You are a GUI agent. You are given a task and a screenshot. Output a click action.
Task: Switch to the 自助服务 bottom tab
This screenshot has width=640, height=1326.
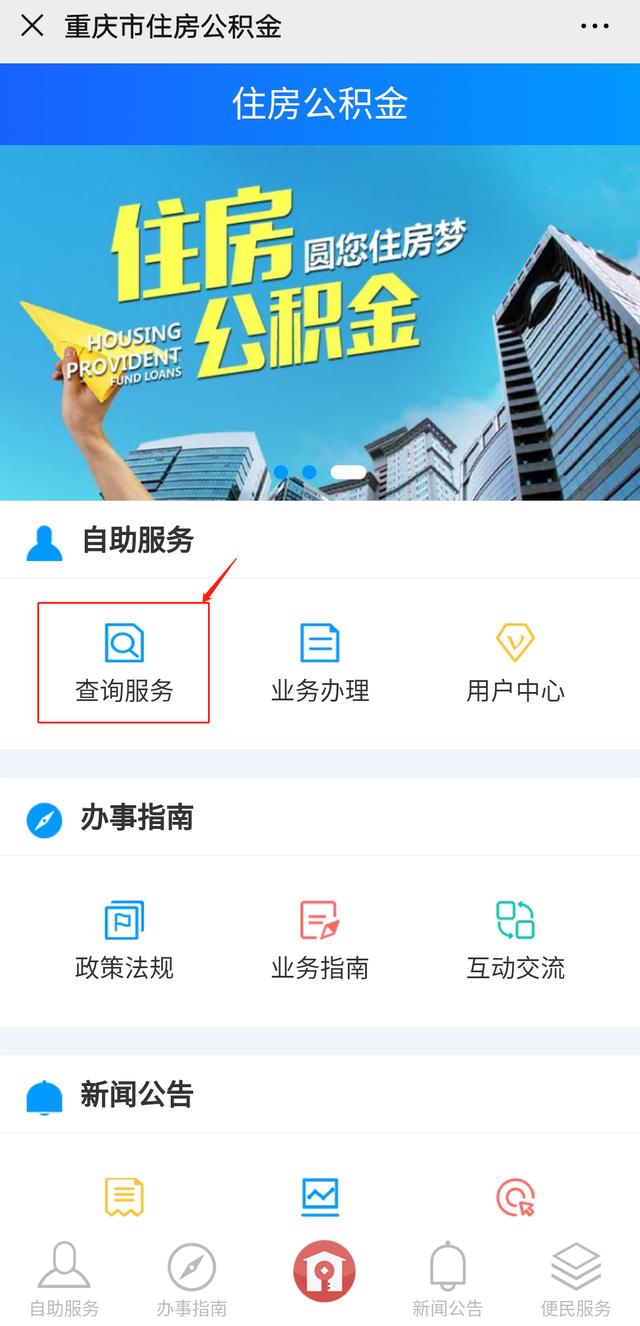point(64,1279)
